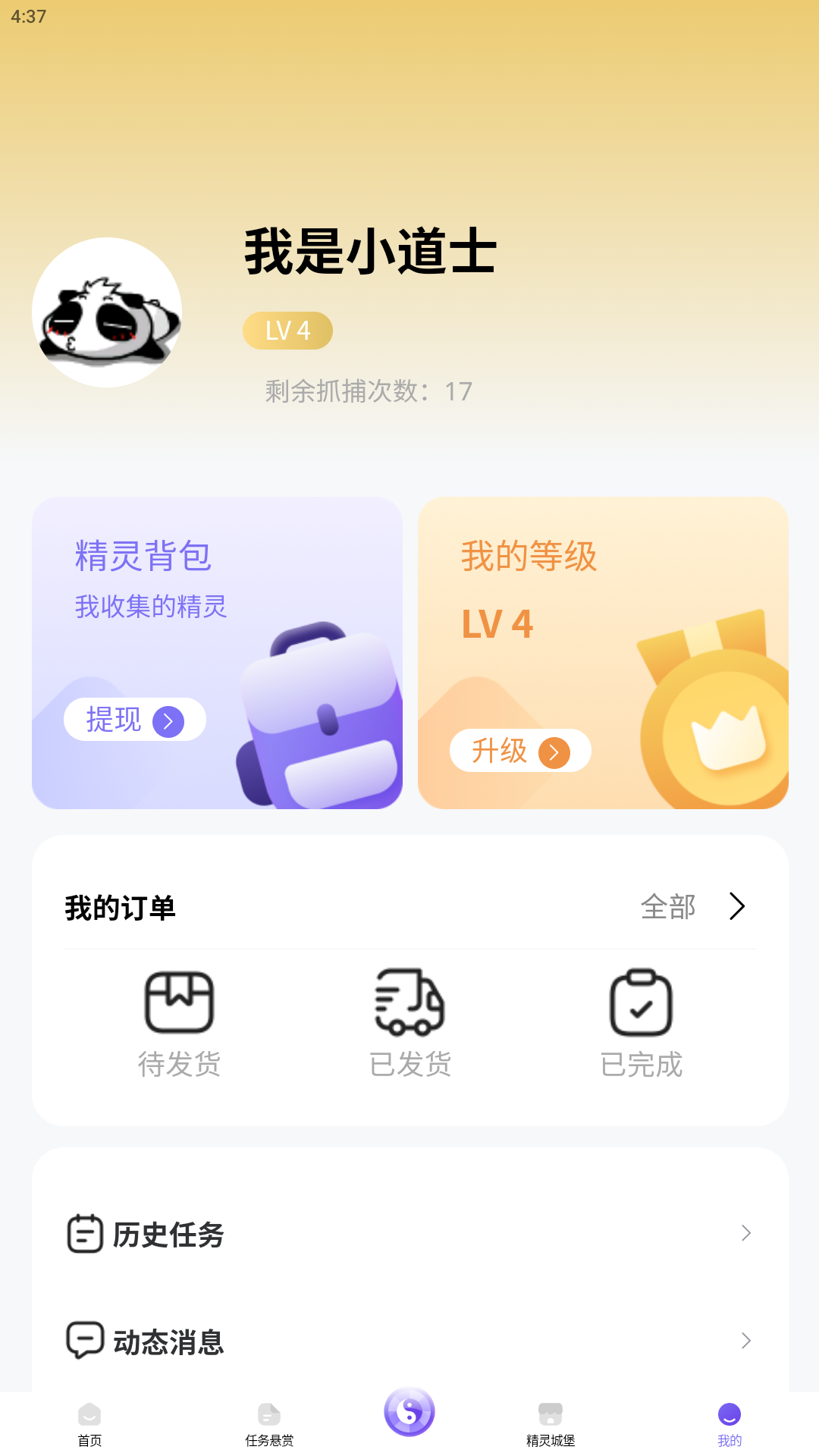Open 待发货 pending shipment orders
This screenshot has width=819, height=1456.
point(179,1024)
